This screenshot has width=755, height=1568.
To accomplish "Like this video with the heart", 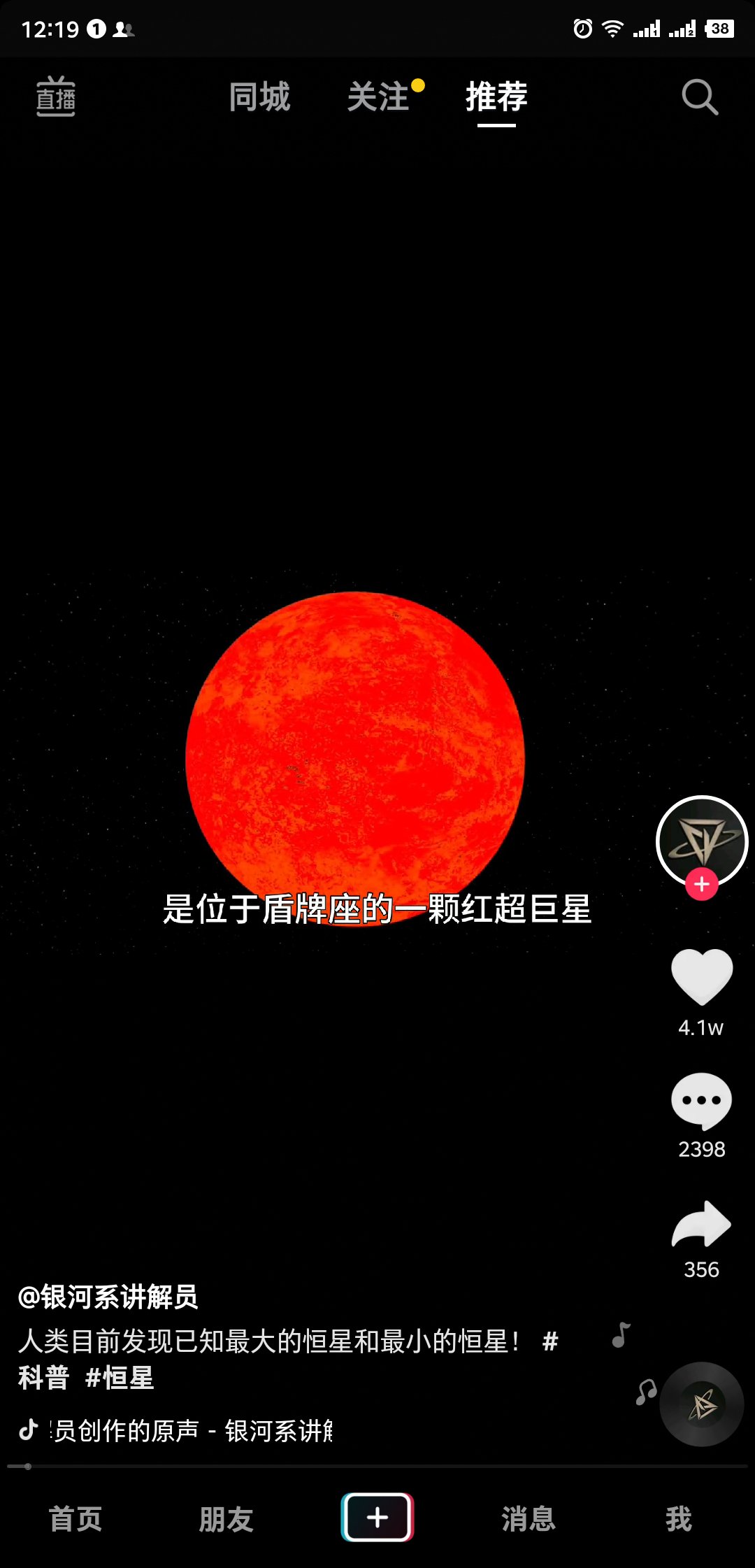I will click(x=702, y=976).
